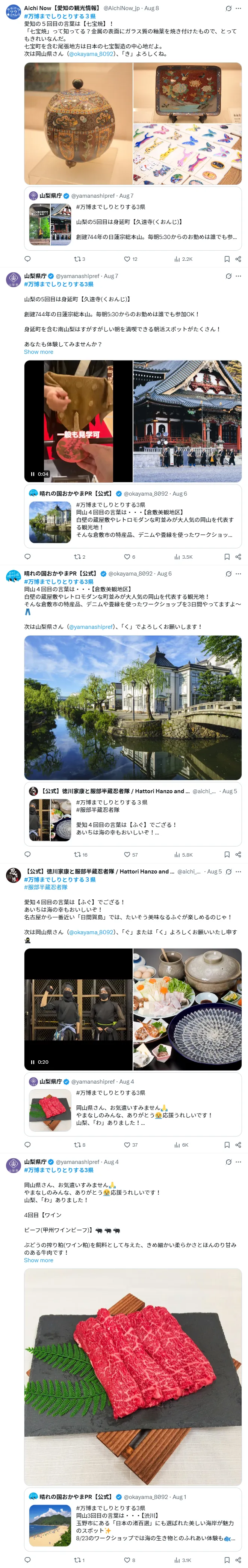The height and width of the screenshot is (1568, 248).
Task: Open Grok icon on 山梨県庁's Aug 4 post
Action: click(x=228, y=1162)
